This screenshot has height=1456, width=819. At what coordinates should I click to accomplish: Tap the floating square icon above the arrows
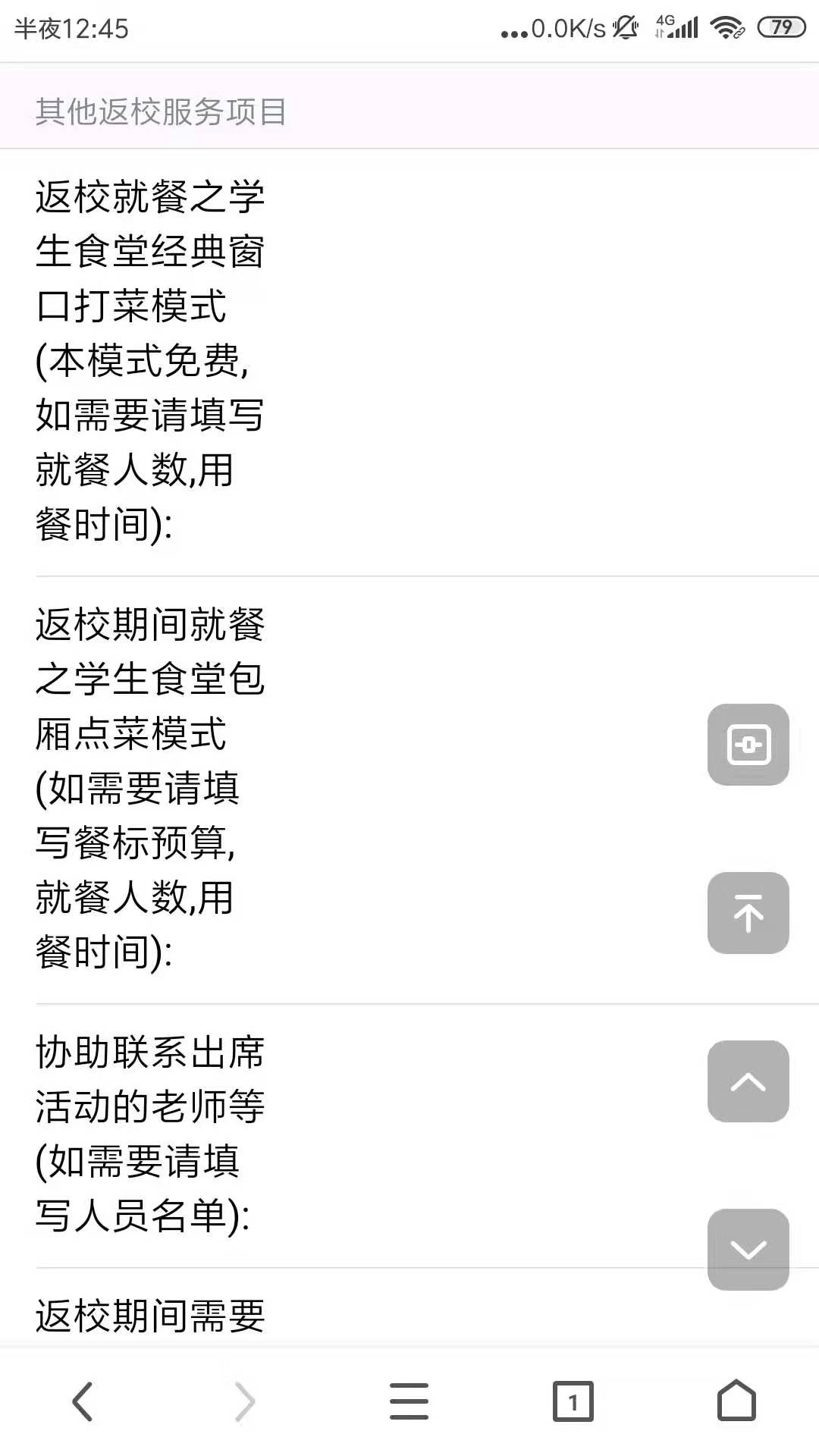[748, 744]
